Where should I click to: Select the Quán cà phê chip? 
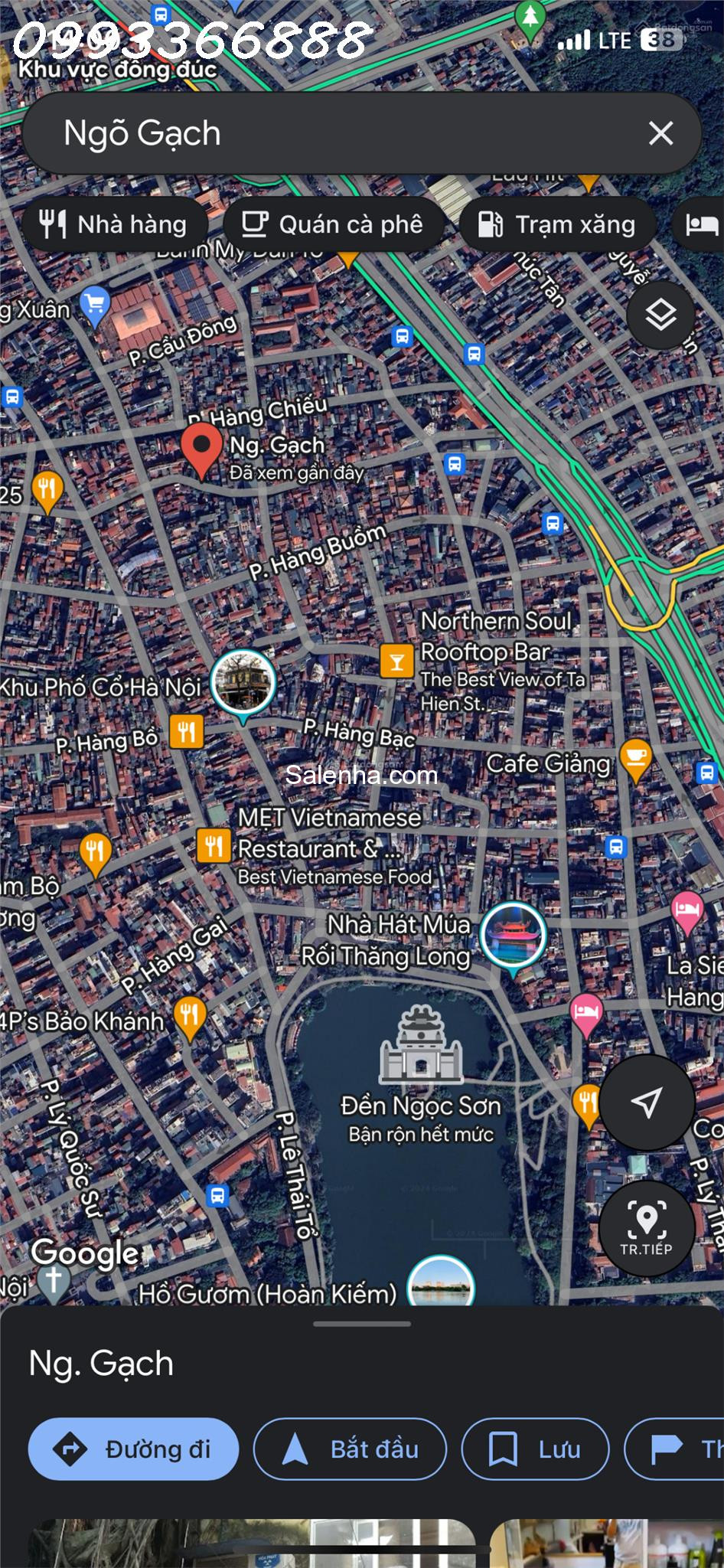(333, 224)
